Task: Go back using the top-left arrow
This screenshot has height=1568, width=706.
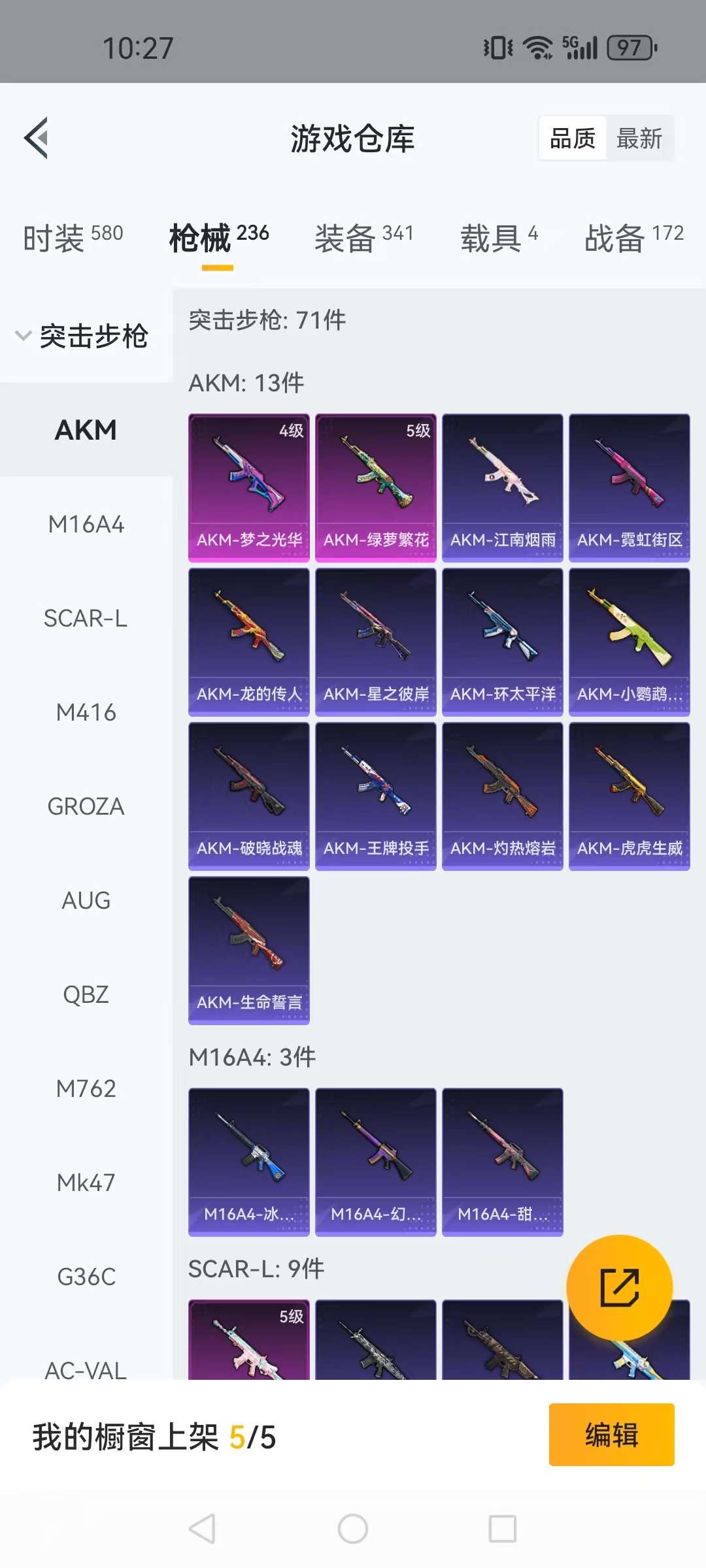Action: click(x=37, y=138)
